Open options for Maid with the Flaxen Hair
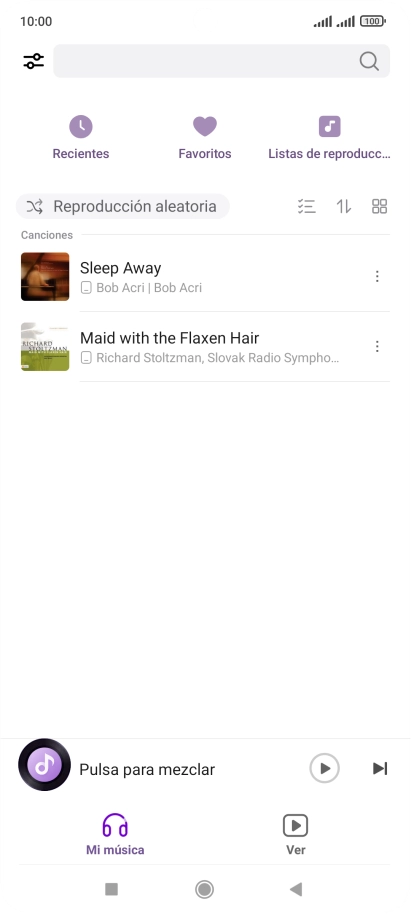The height and width of the screenshot is (914, 411). click(377, 347)
